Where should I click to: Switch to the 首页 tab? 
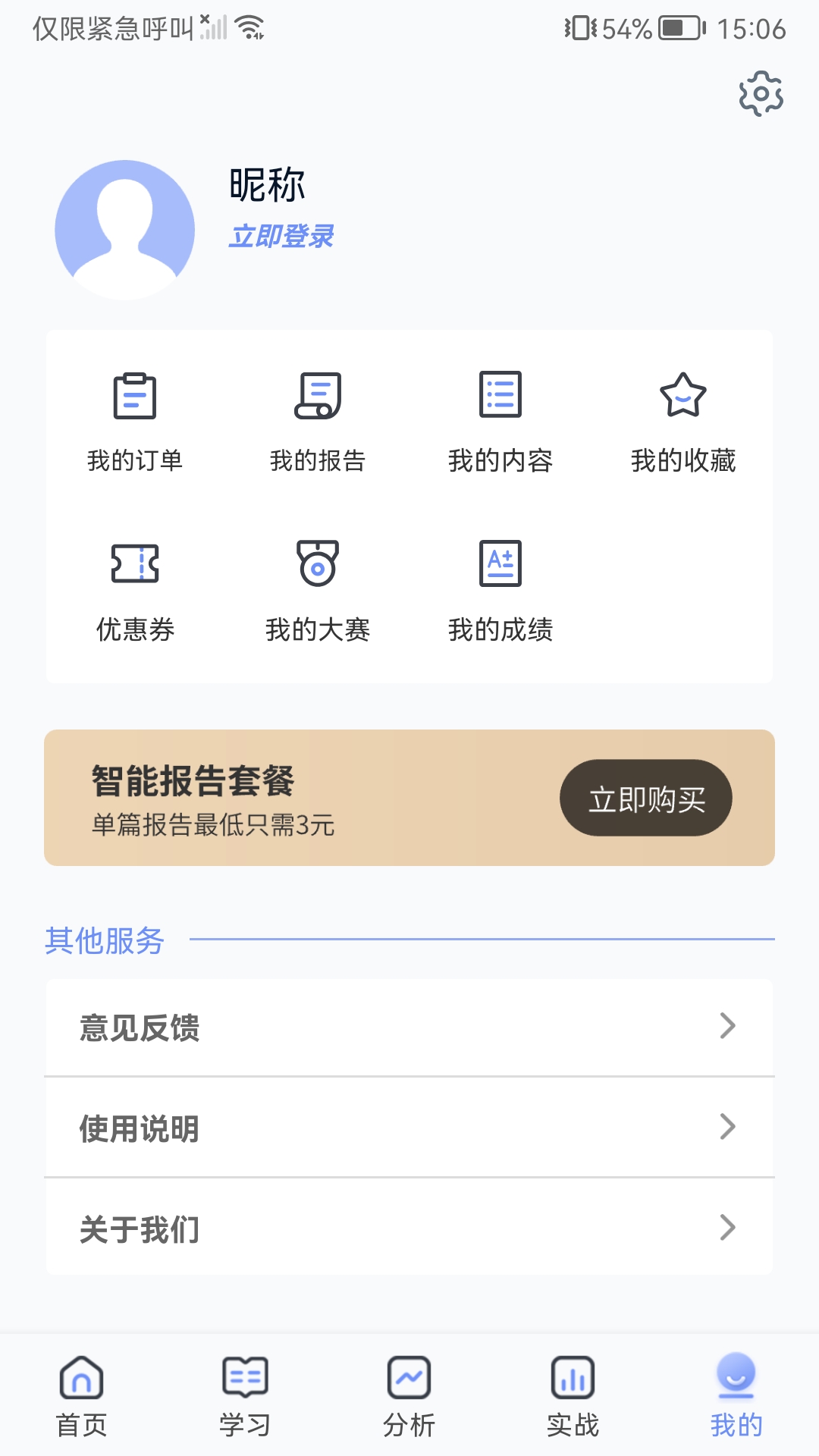point(82,1397)
